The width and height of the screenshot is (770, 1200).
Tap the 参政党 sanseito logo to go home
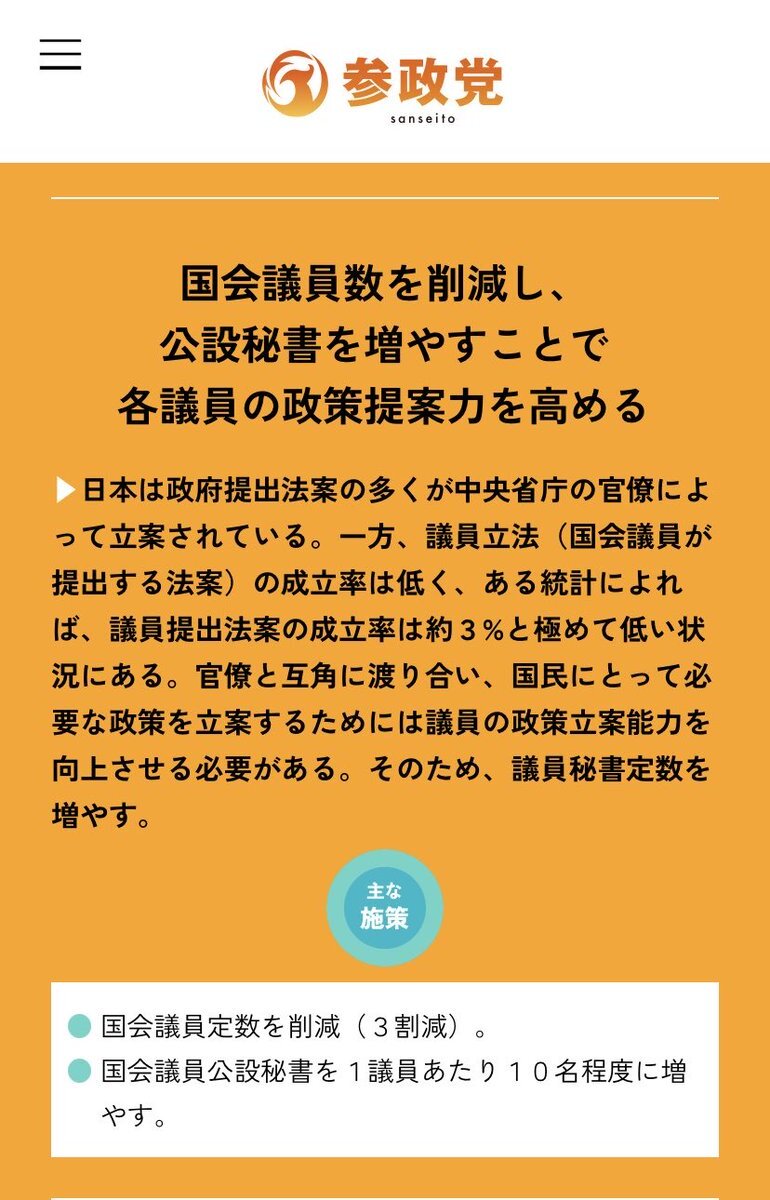383,84
